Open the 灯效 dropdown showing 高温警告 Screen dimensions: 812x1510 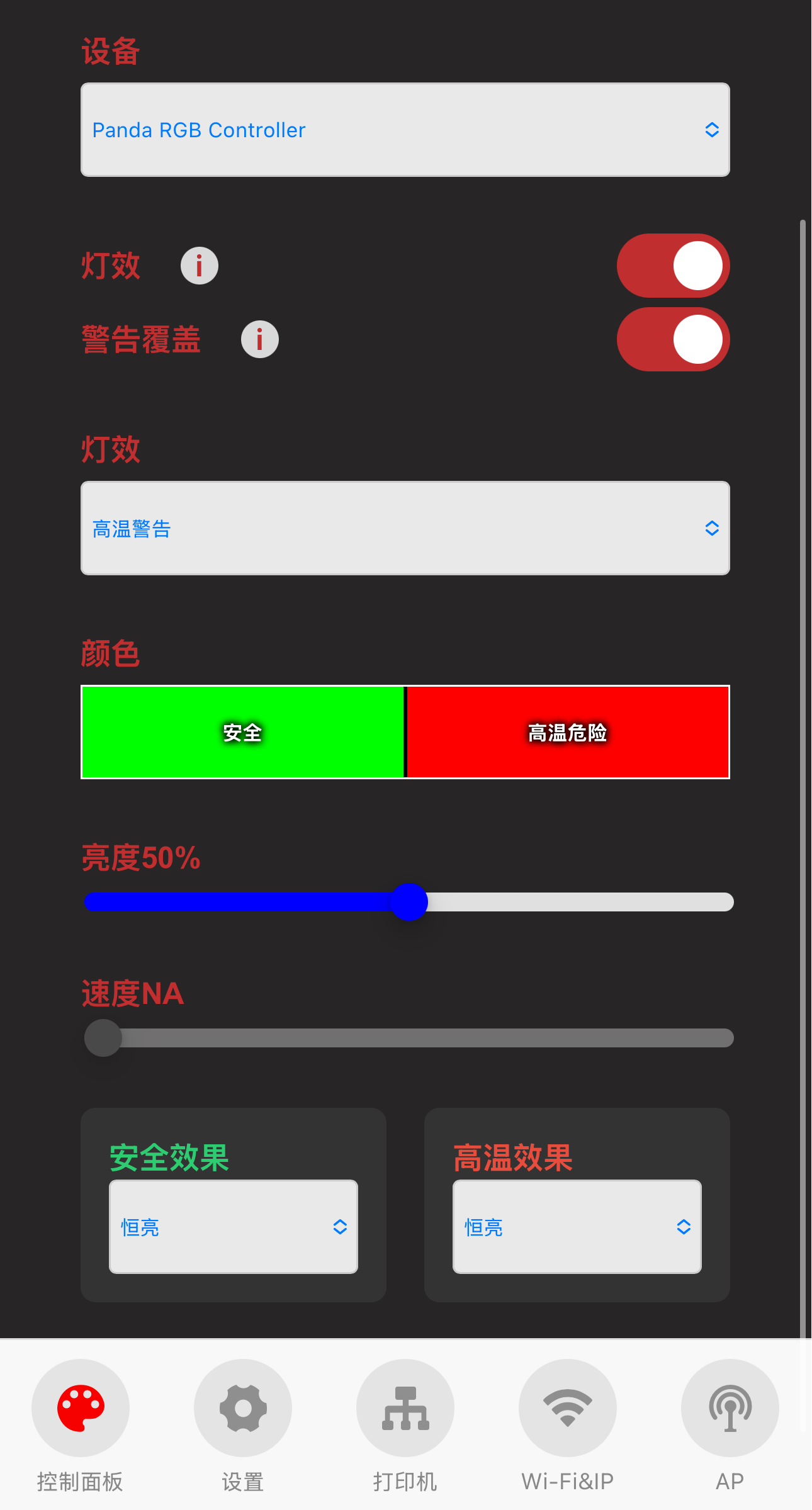(405, 528)
